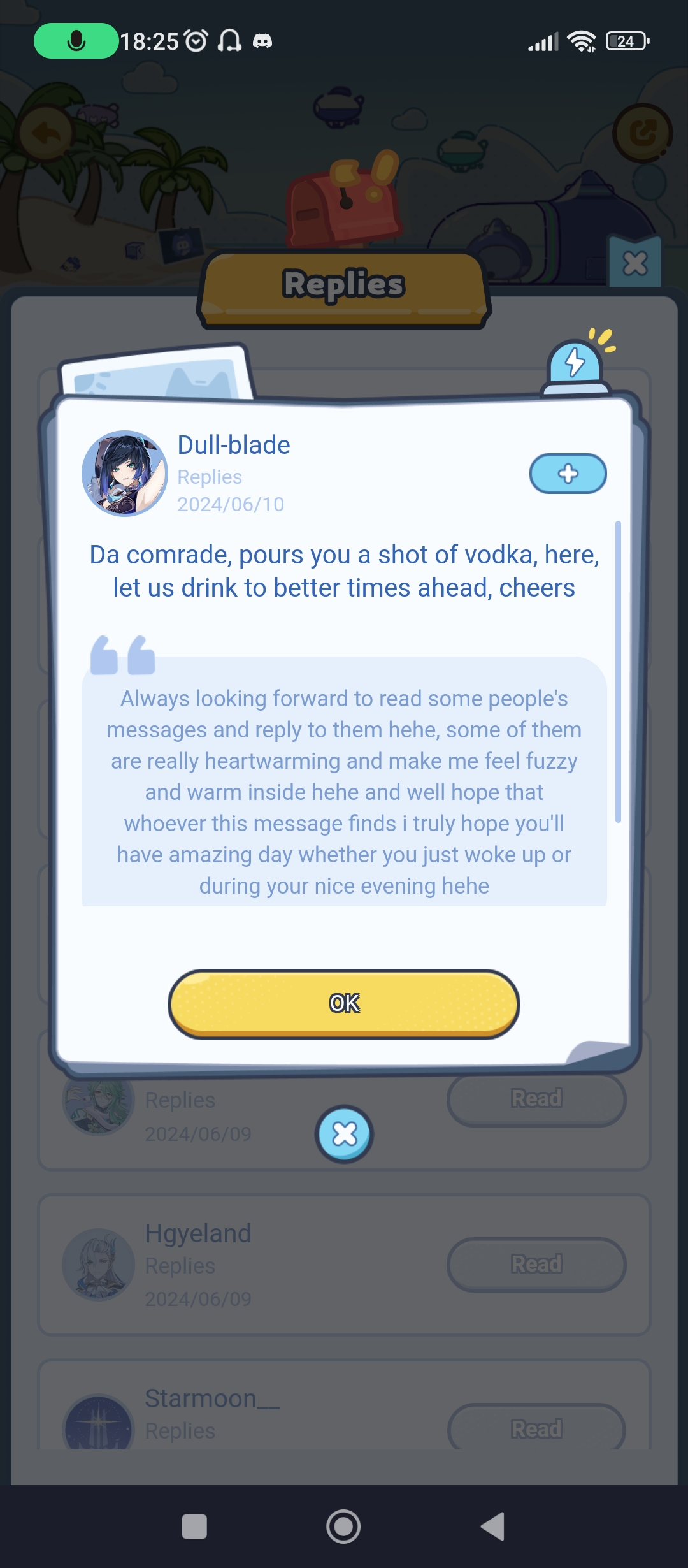
Task: Go to the Android home screen
Action: coord(343,1527)
